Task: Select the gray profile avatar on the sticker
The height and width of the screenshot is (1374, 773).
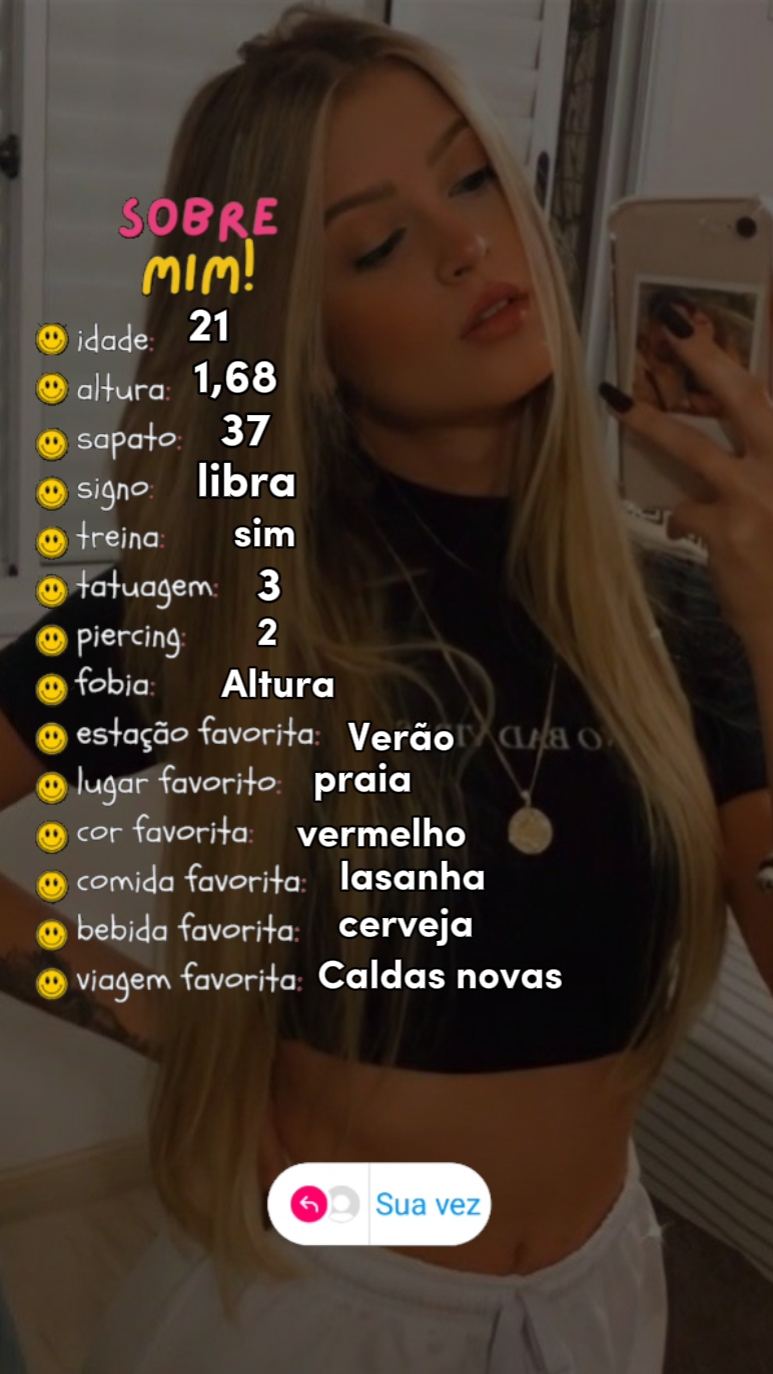Action: (x=344, y=1204)
